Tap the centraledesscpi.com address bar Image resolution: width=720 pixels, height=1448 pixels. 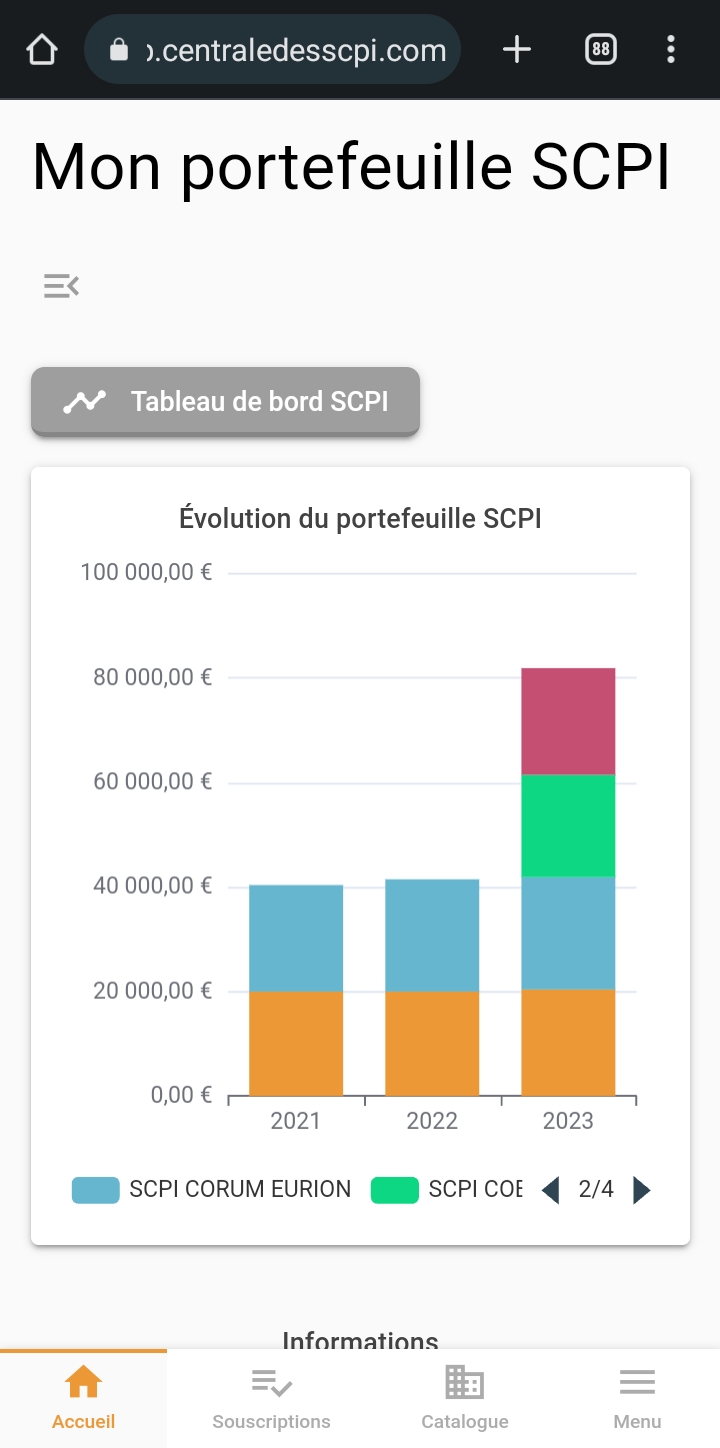click(272, 49)
